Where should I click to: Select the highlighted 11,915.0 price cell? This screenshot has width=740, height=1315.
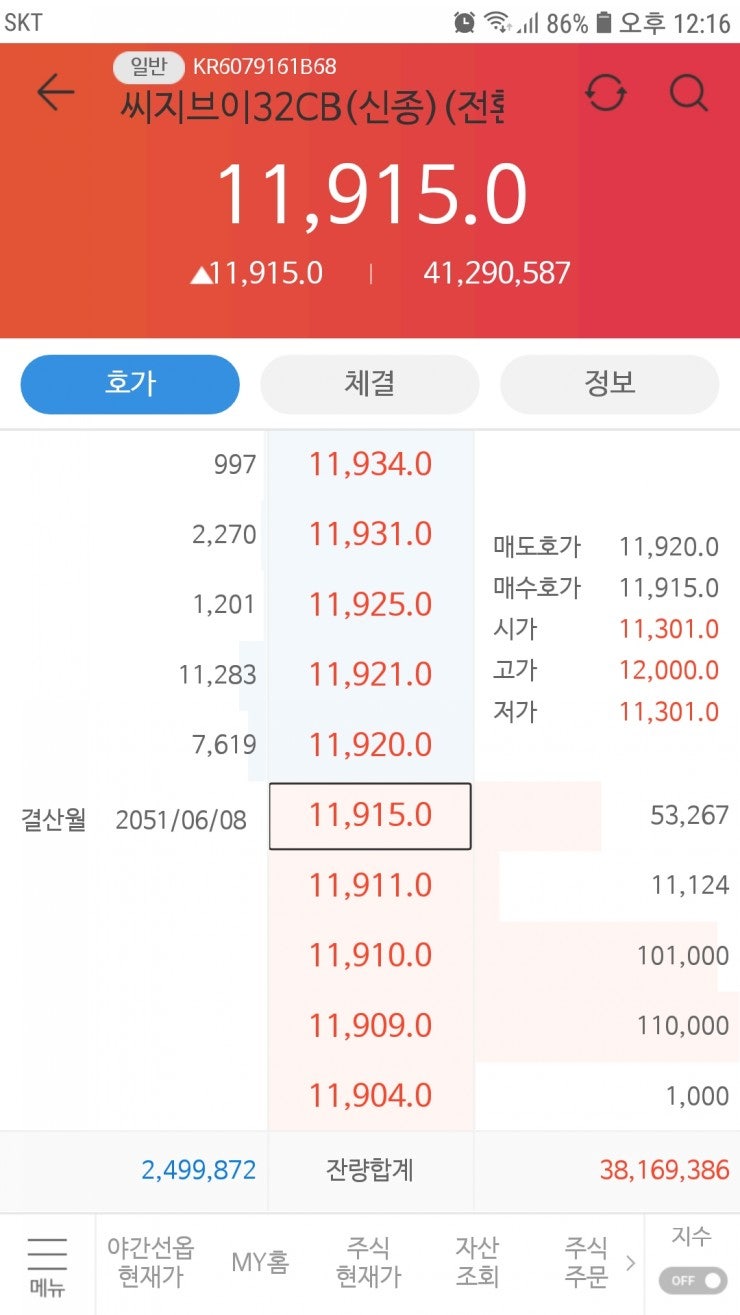point(369,816)
